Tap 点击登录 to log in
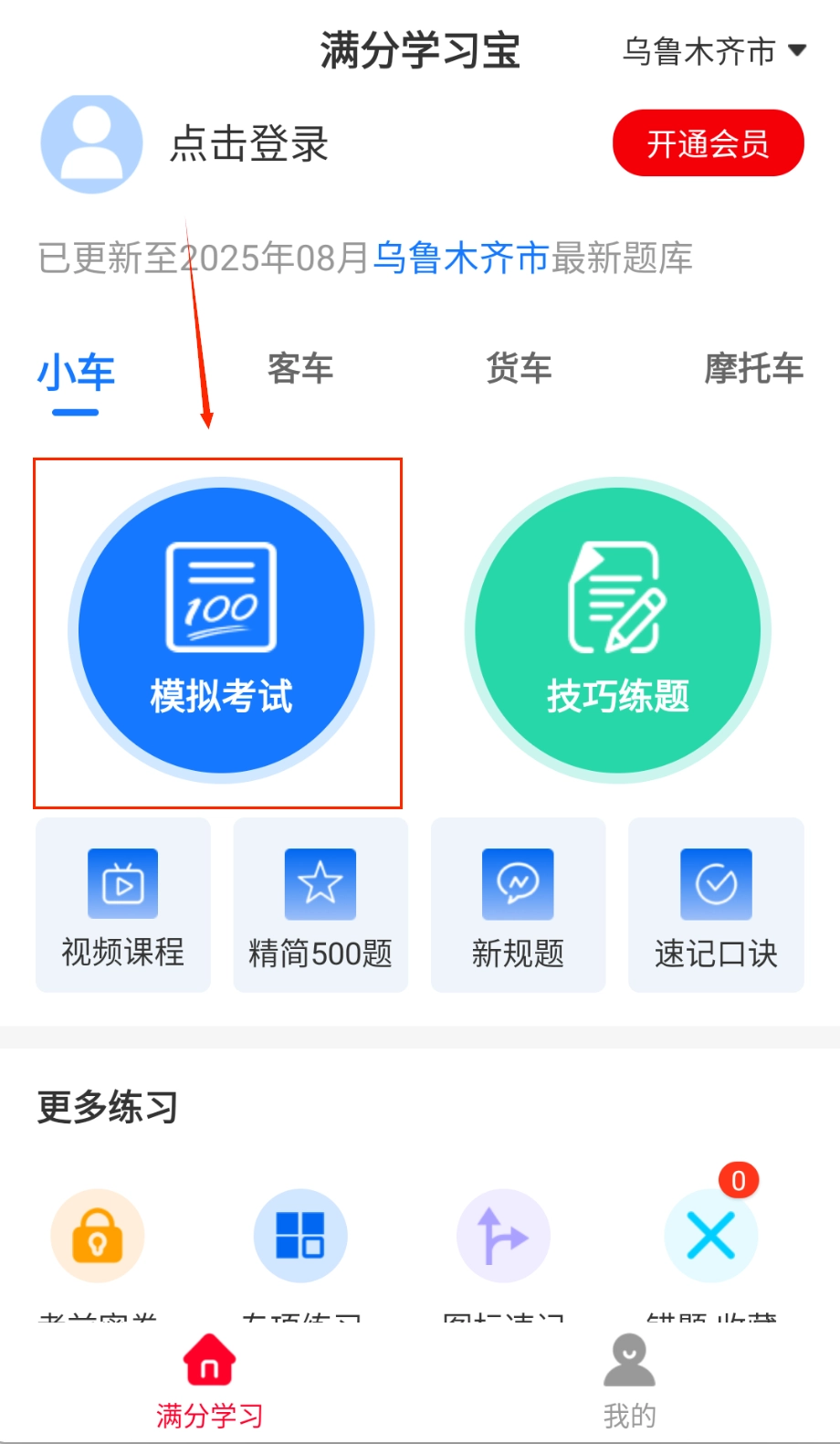 (248, 144)
